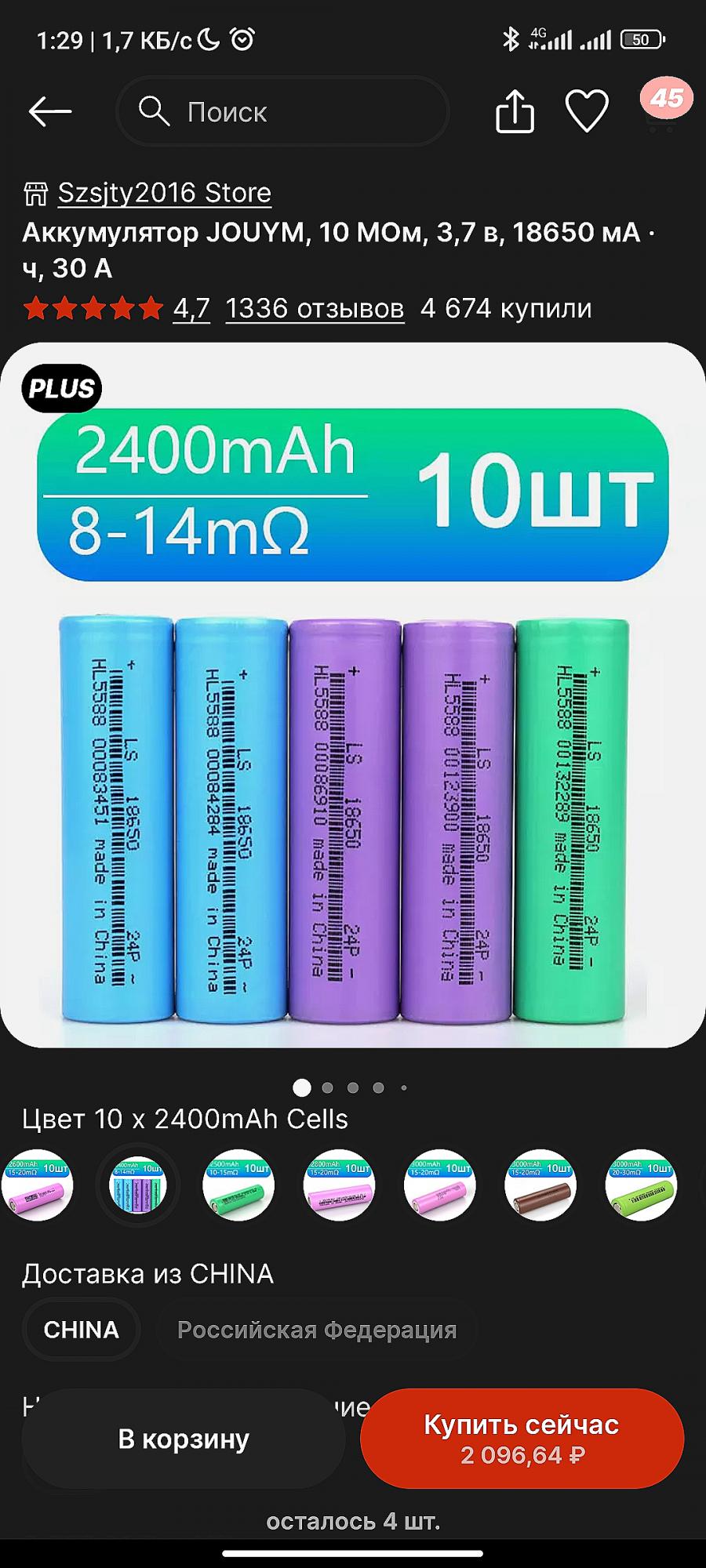View the 4,7 rating details
The width and height of the screenshot is (706, 1568).
pyautogui.click(x=191, y=308)
